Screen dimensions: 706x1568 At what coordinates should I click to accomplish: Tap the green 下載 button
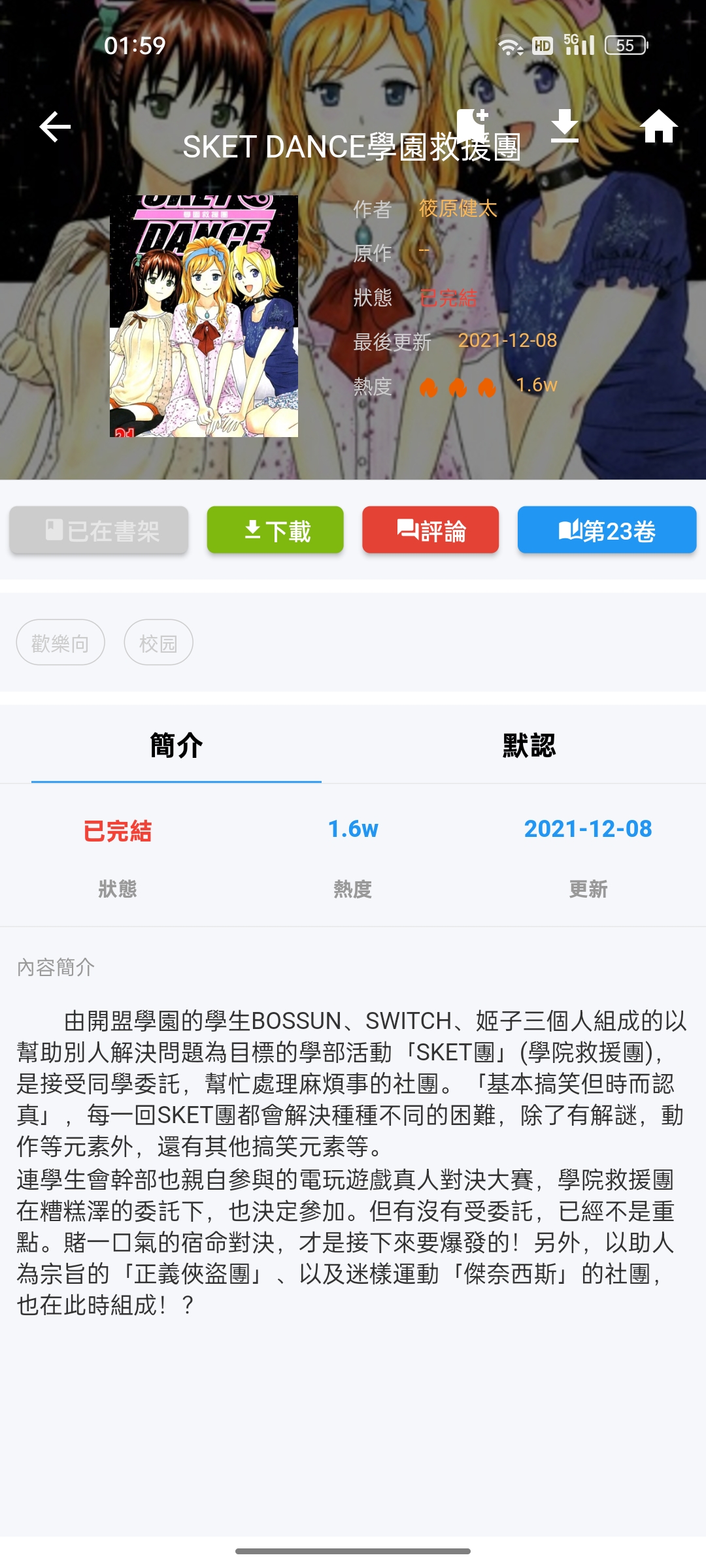point(275,530)
